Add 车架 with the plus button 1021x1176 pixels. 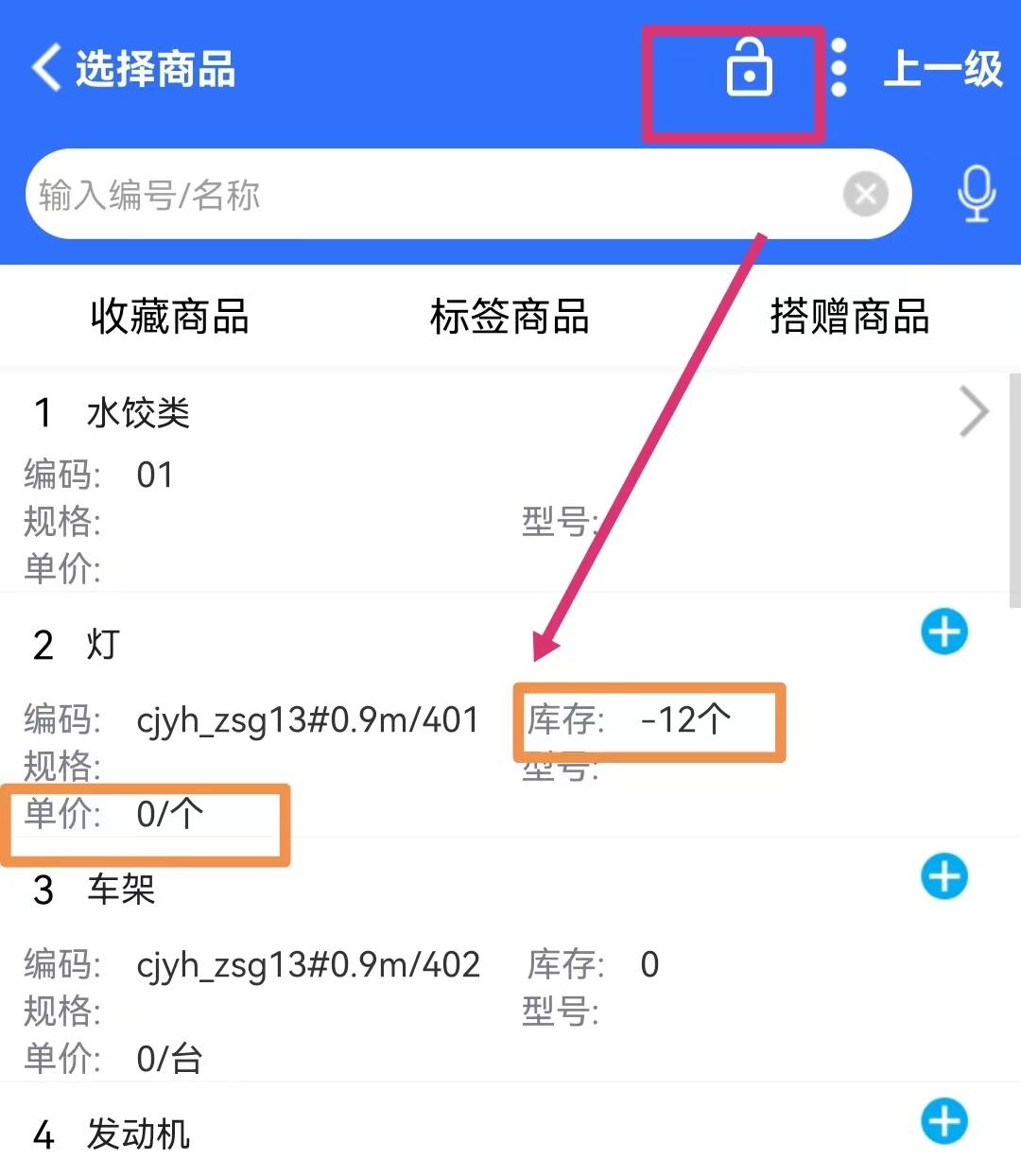pyautogui.click(x=944, y=876)
